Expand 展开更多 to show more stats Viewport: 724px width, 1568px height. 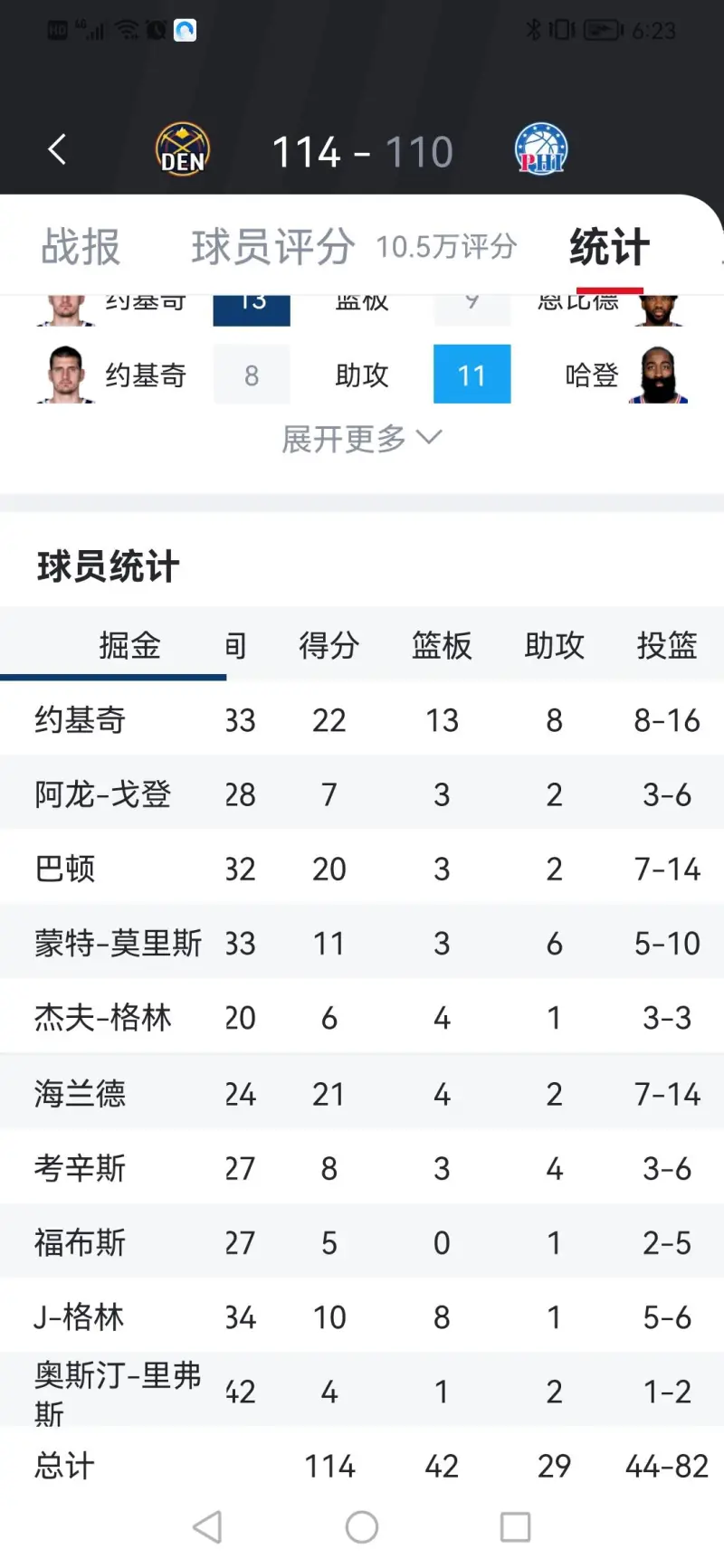pyautogui.click(x=362, y=439)
